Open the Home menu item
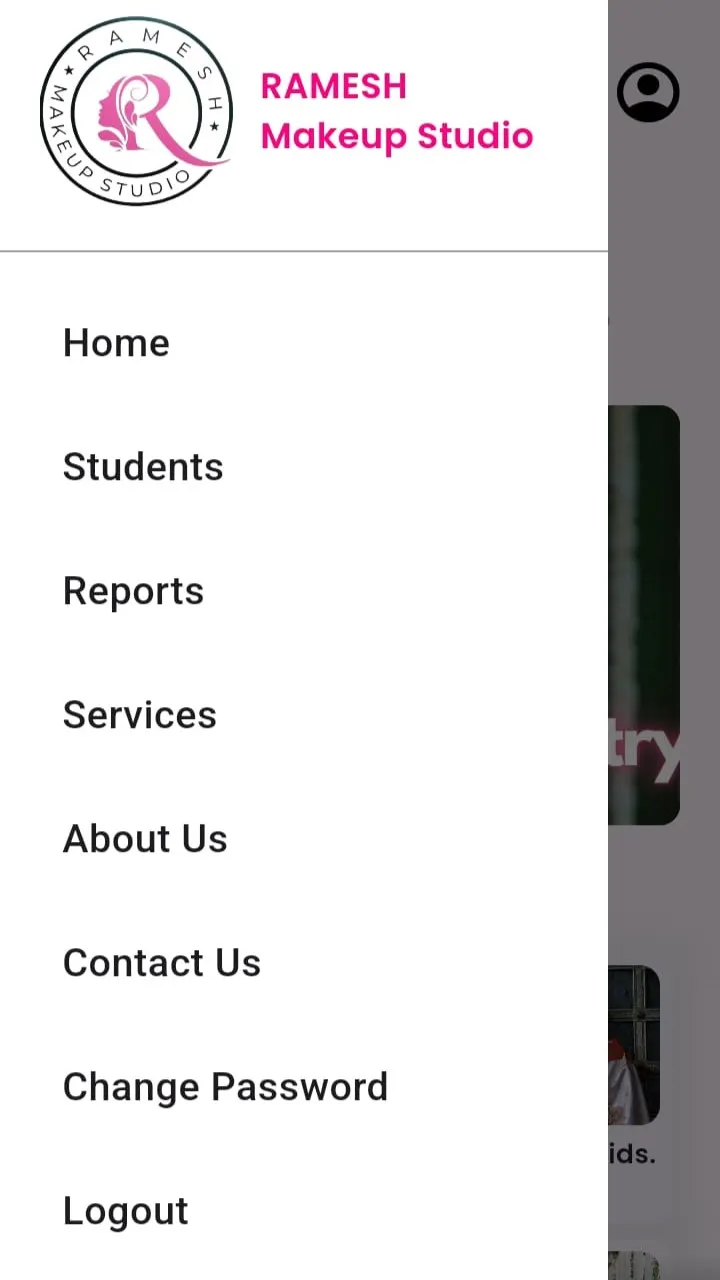720x1280 pixels. pos(116,342)
